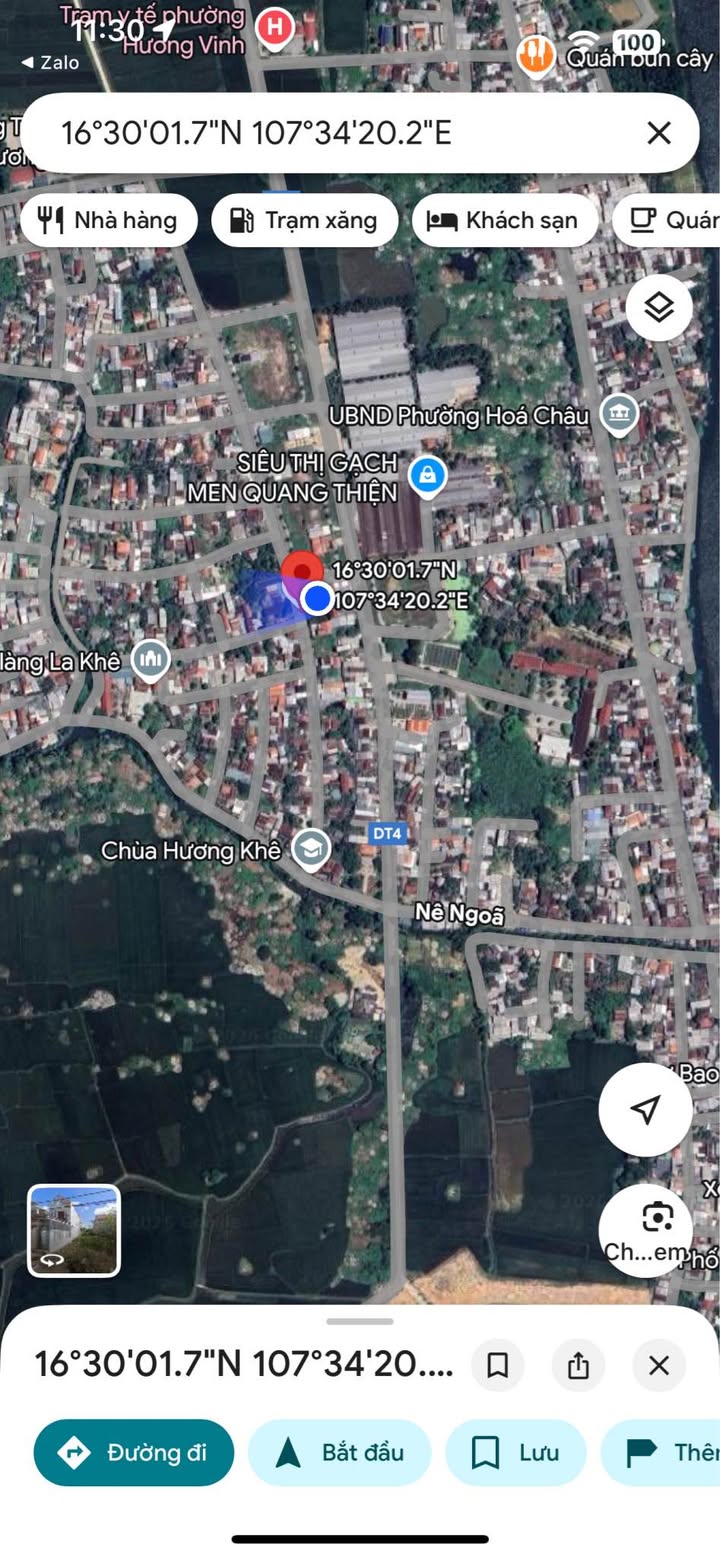
Task: Center map on my location
Action: tap(645, 1108)
